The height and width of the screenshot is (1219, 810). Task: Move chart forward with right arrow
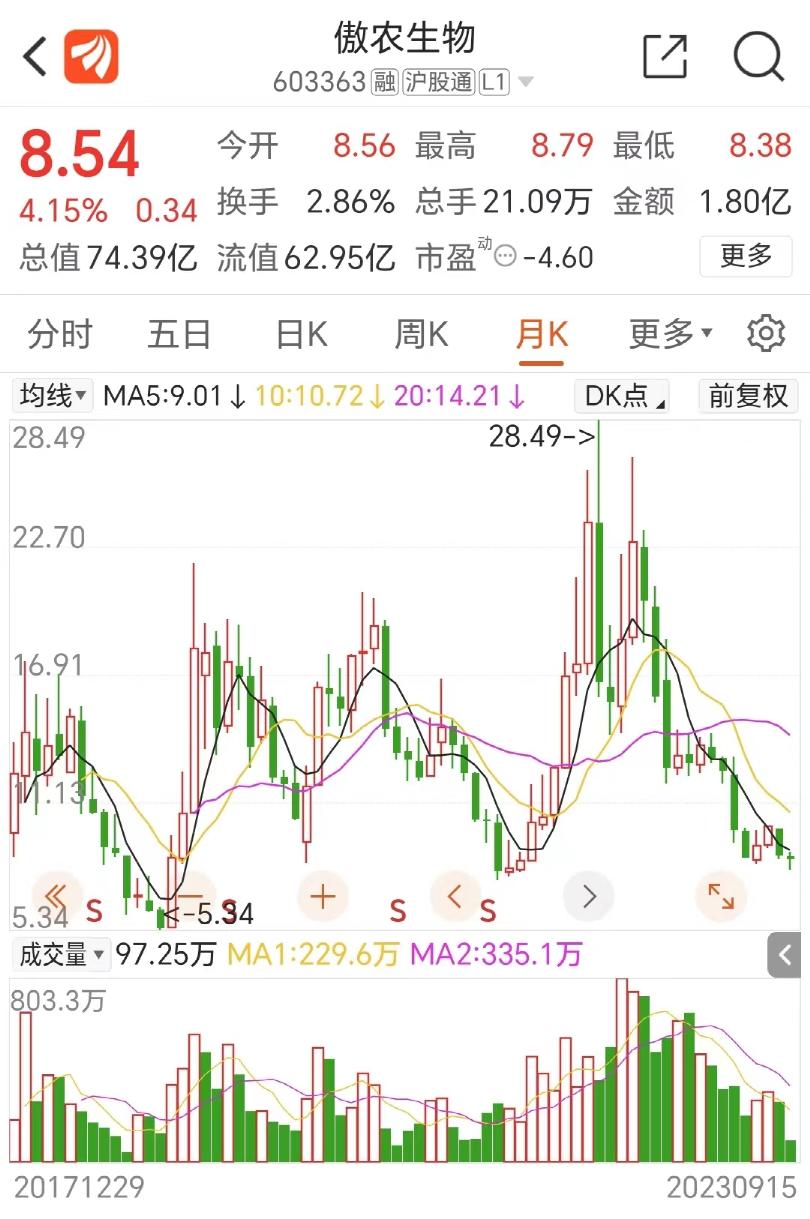click(x=588, y=896)
